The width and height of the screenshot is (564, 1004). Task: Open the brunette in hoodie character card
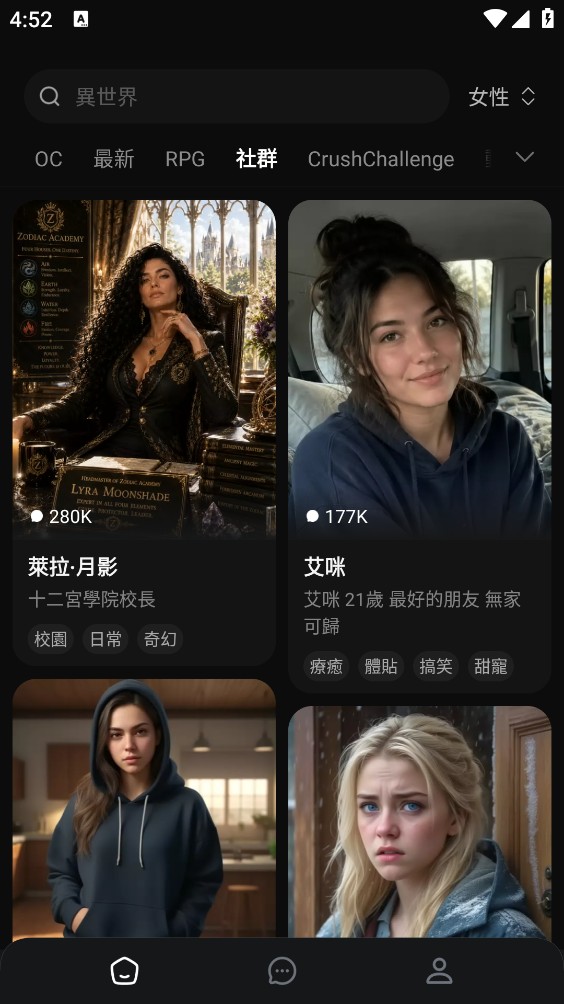click(x=144, y=809)
